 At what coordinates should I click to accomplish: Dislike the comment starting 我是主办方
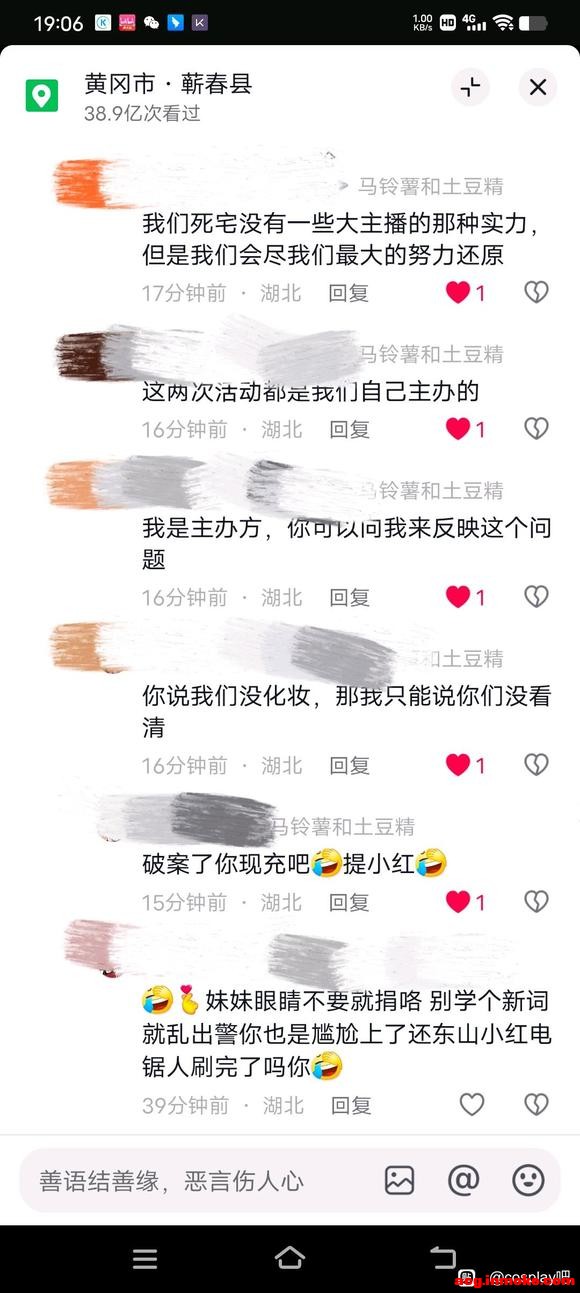[x=536, y=596]
